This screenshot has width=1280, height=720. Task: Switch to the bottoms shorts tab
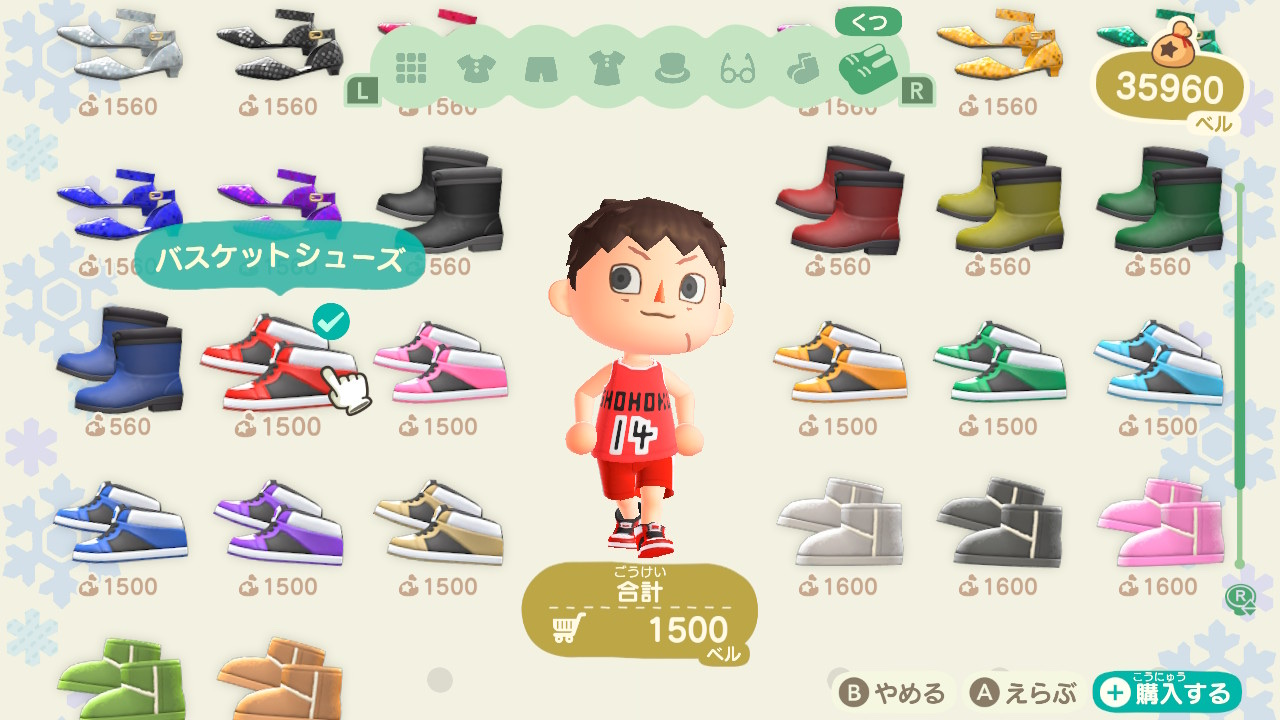tap(540, 68)
